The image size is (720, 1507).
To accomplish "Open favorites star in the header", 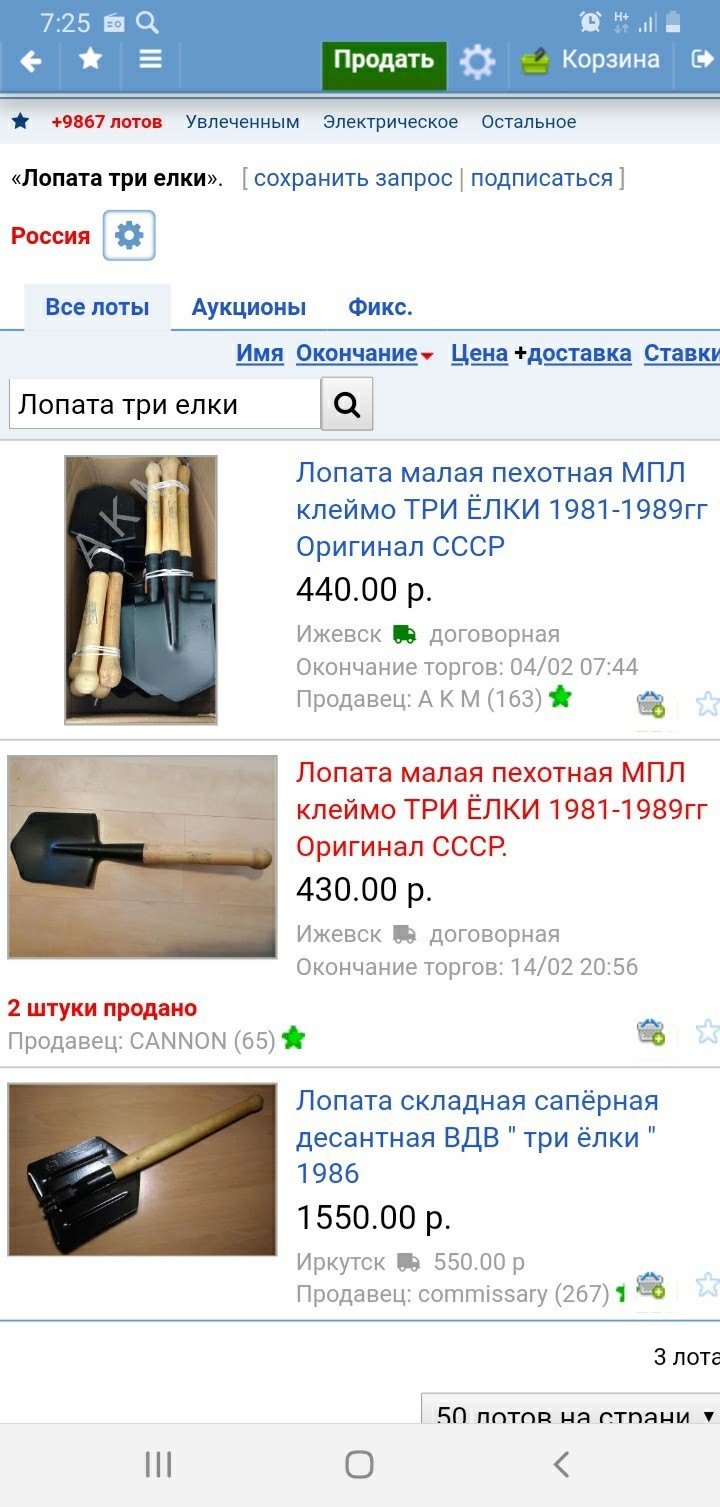I will coord(91,60).
